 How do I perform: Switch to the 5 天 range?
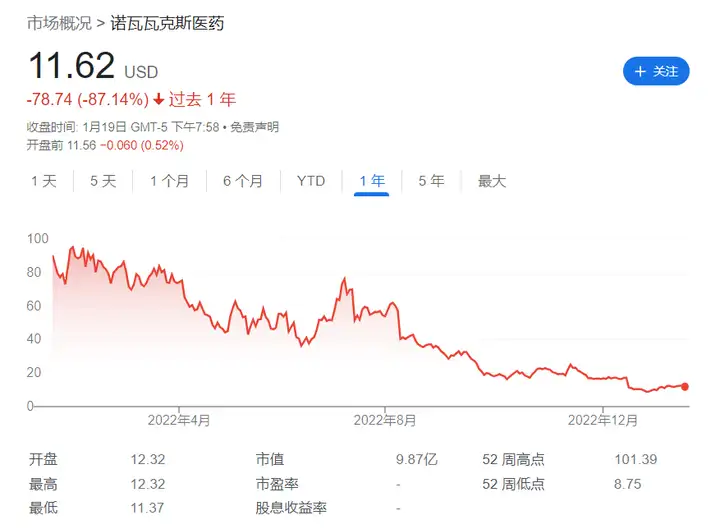103,181
